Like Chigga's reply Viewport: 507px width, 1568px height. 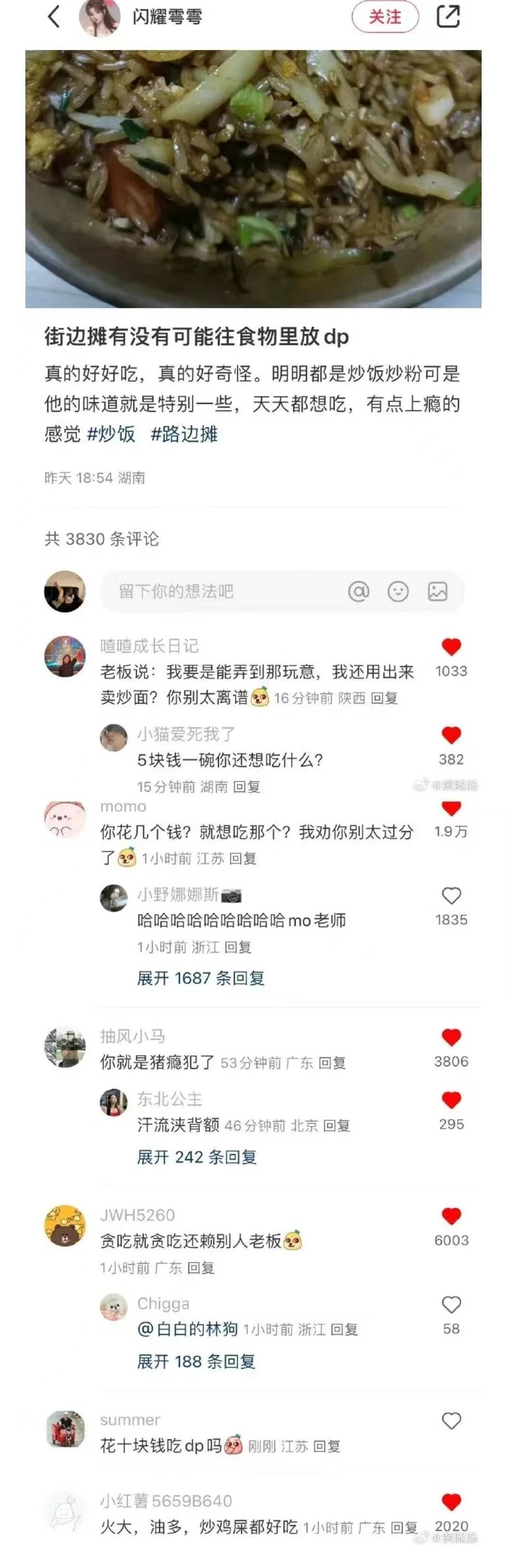(451, 1304)
